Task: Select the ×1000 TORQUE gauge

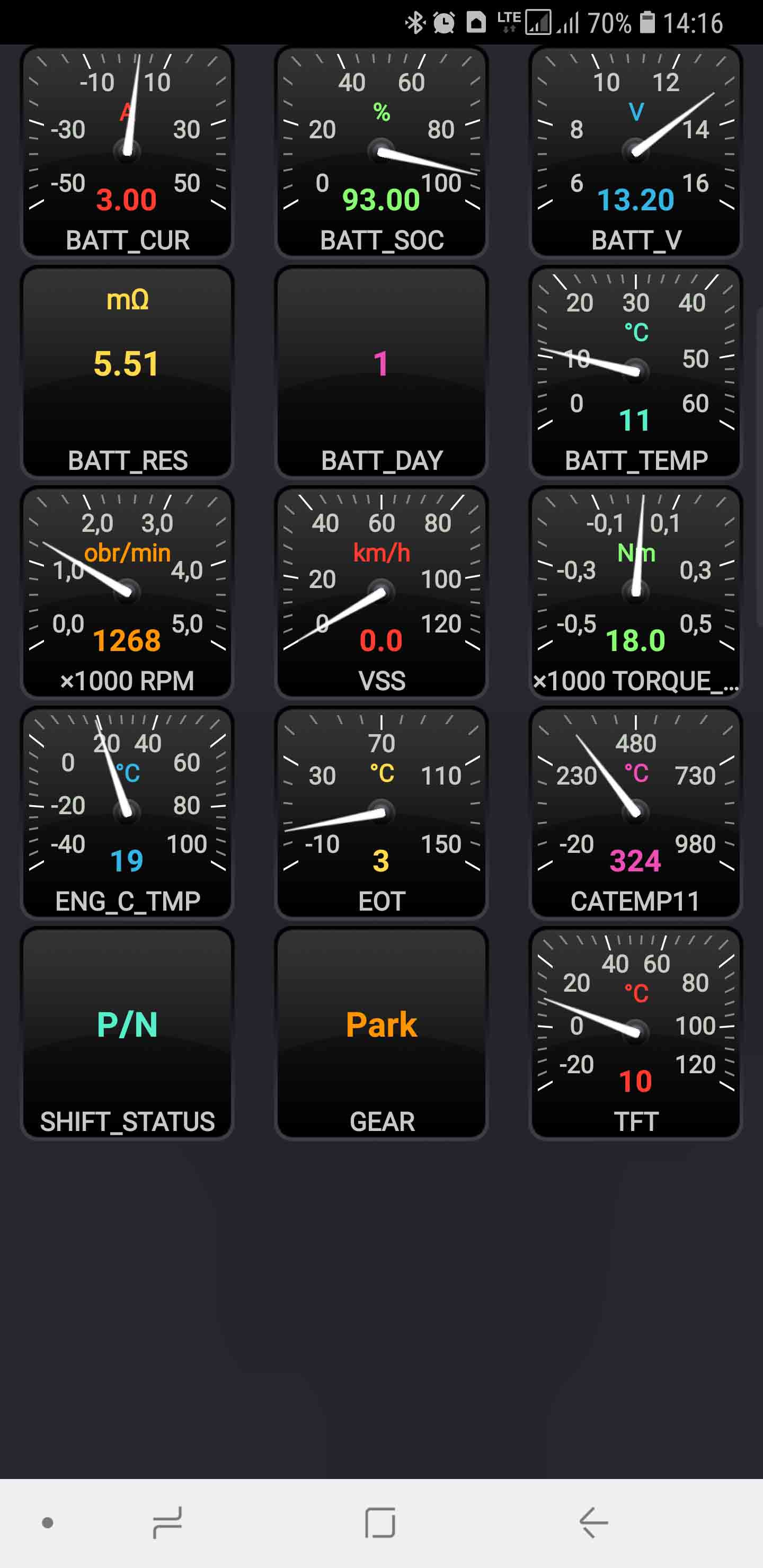Action: 636,592
